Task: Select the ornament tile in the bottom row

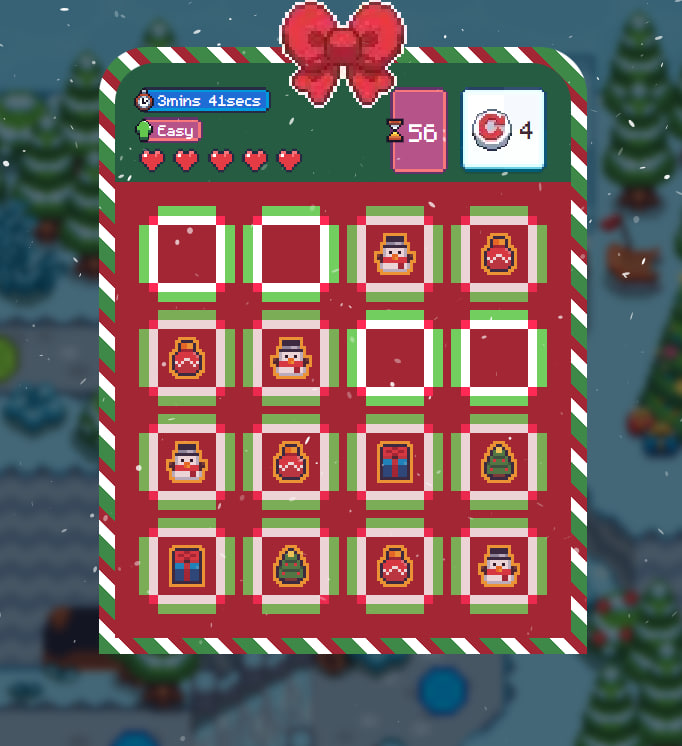Action: (x=395, y=566)
